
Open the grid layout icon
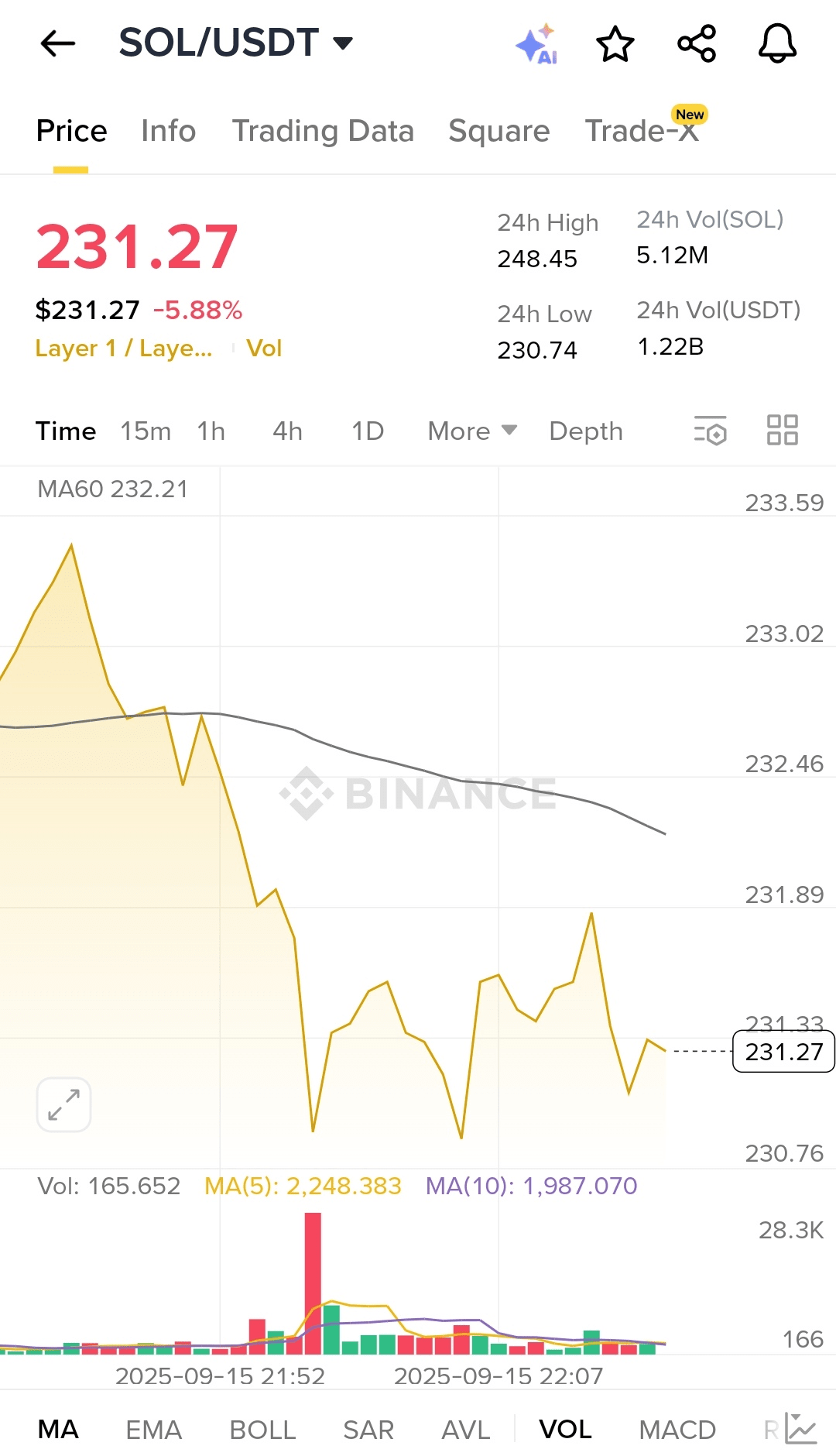(x=783, y=430)
